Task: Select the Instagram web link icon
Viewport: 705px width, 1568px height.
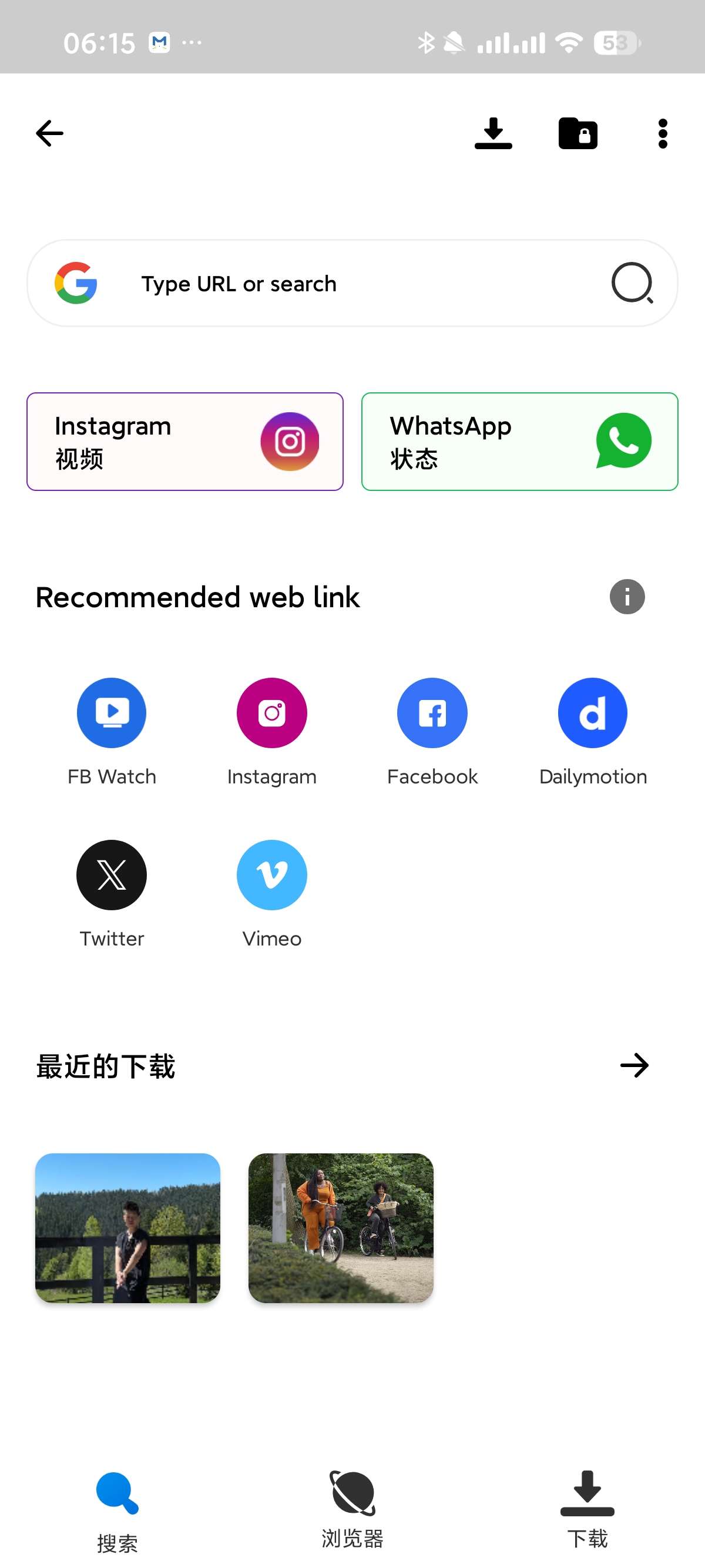Action: [271, 713]
